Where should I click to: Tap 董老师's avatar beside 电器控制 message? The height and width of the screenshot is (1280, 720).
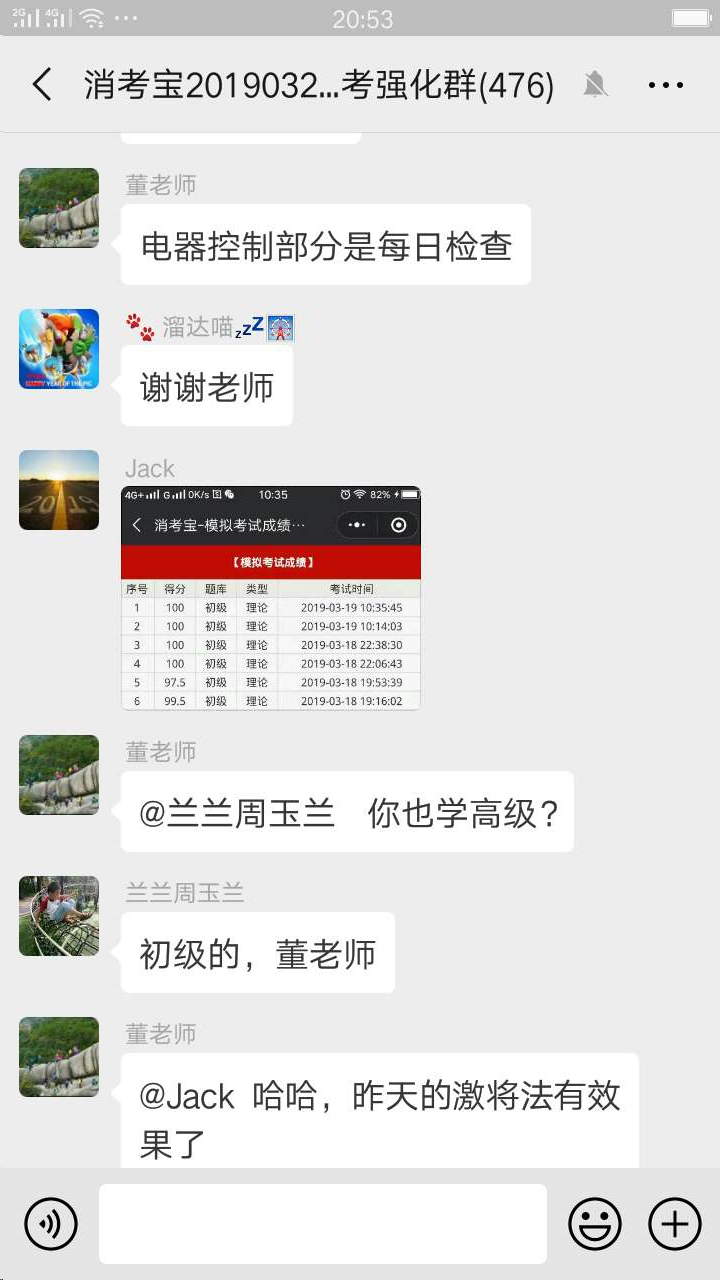point(59,208)
